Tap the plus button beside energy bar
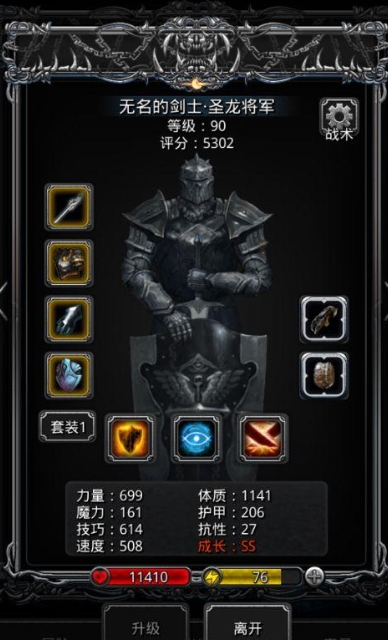This screenshot has height=640, width=388. click(315, 577)
